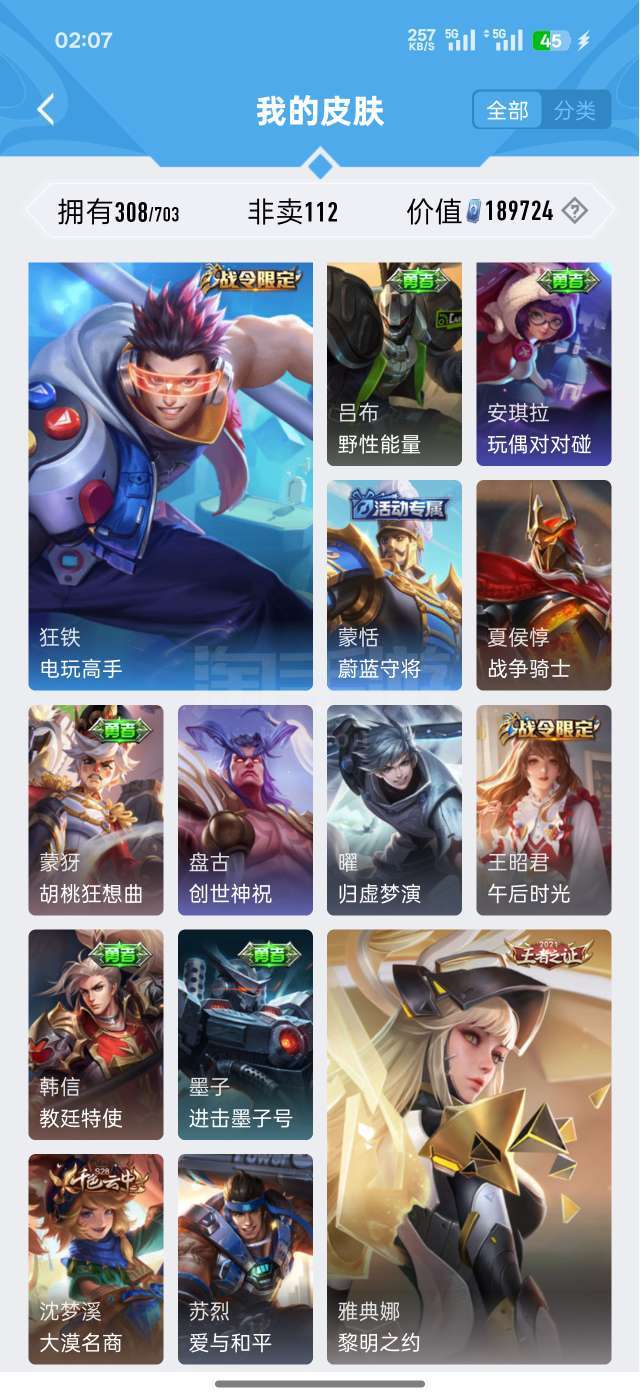Open the 沈梦溪 大漠名商 skin card
This screenshot has height=1400, width=640.
pos(95,1258)
